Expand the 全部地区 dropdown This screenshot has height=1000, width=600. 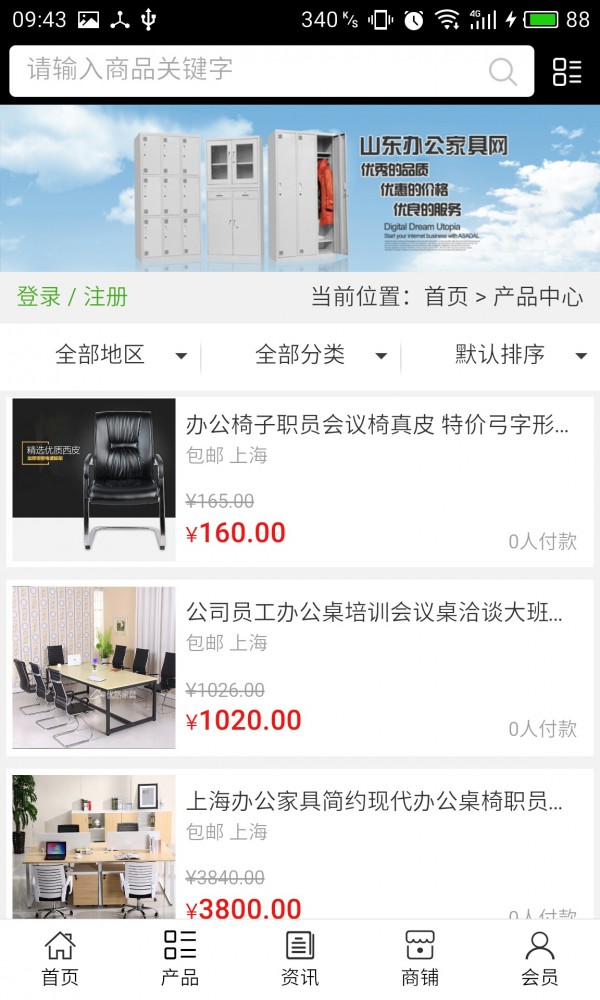point(120,355)
